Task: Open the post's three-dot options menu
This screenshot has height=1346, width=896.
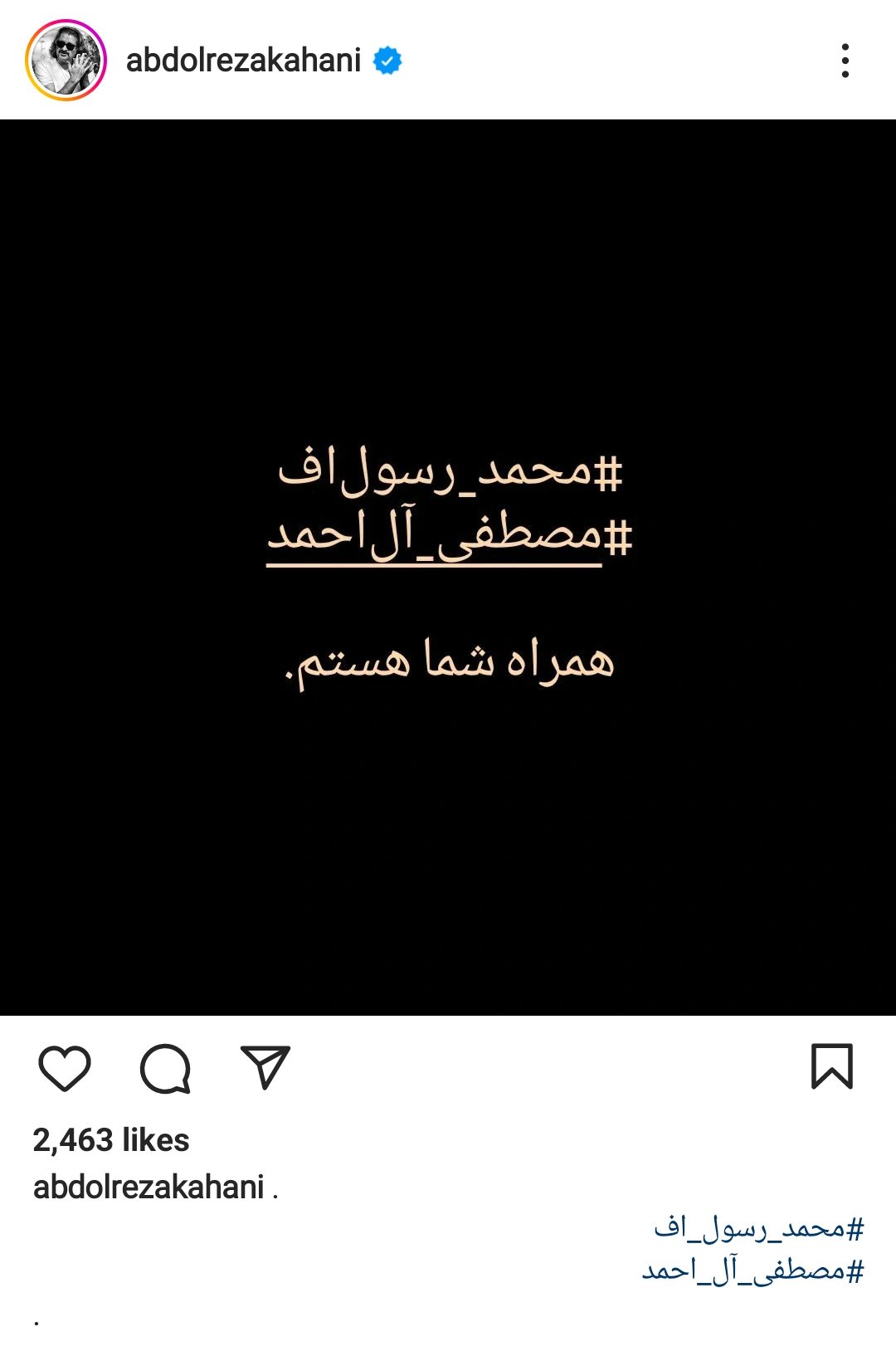Action: pos(845,61)
